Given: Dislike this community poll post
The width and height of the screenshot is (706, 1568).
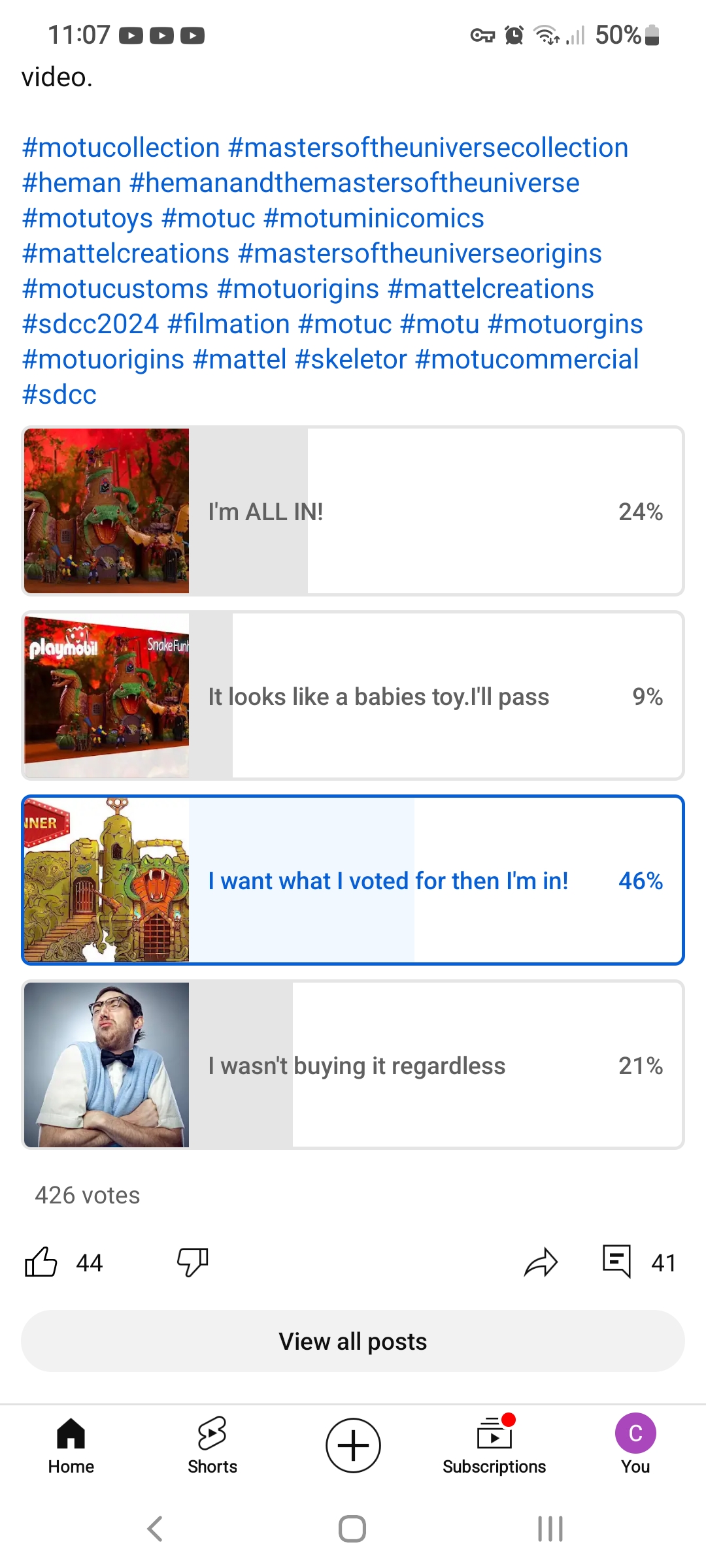Looking at the screenshot, I should pyautogui.click(x=192, y=1262).
